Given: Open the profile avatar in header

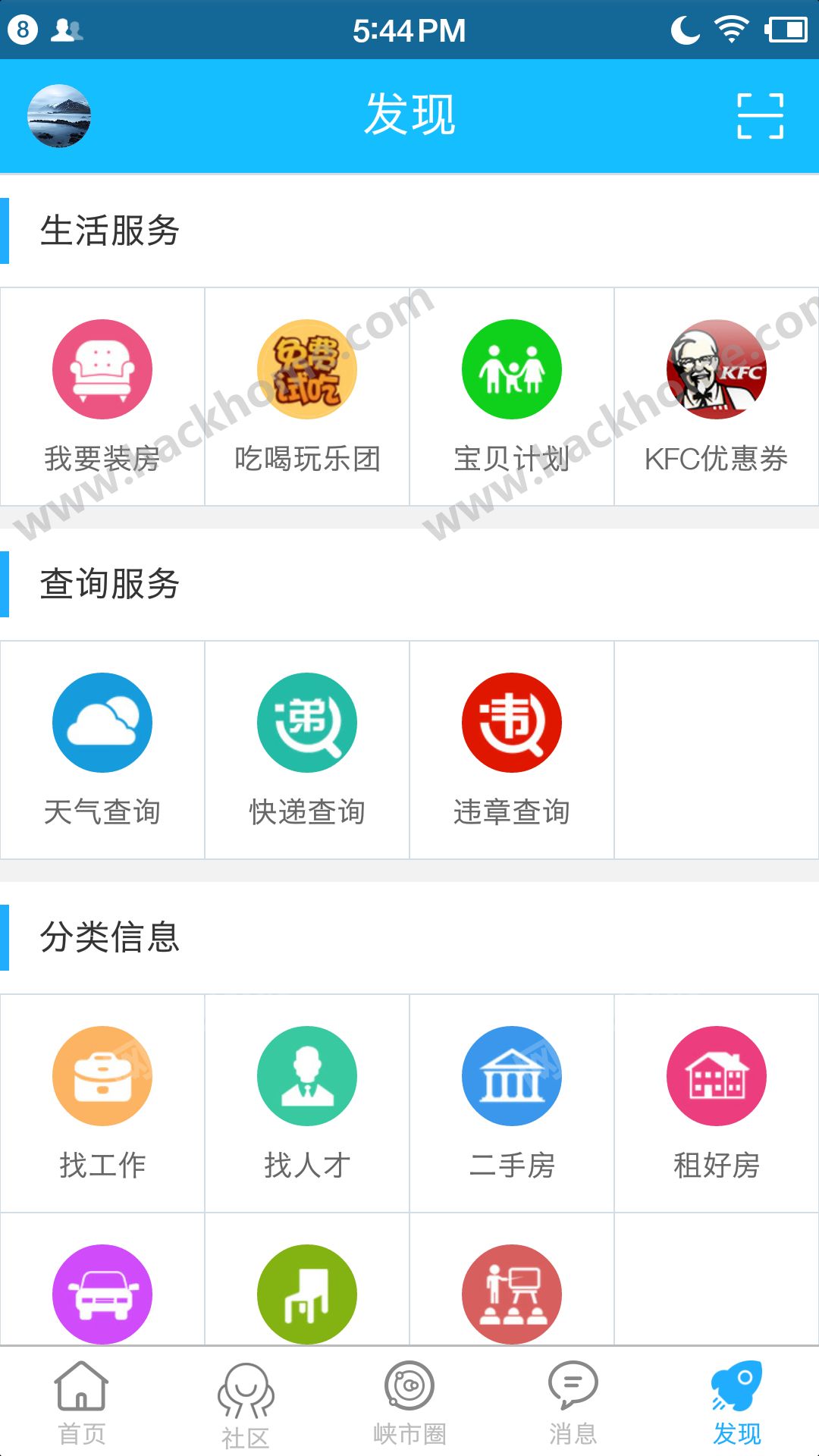Looking at the screenshot, I should point(59,116).
